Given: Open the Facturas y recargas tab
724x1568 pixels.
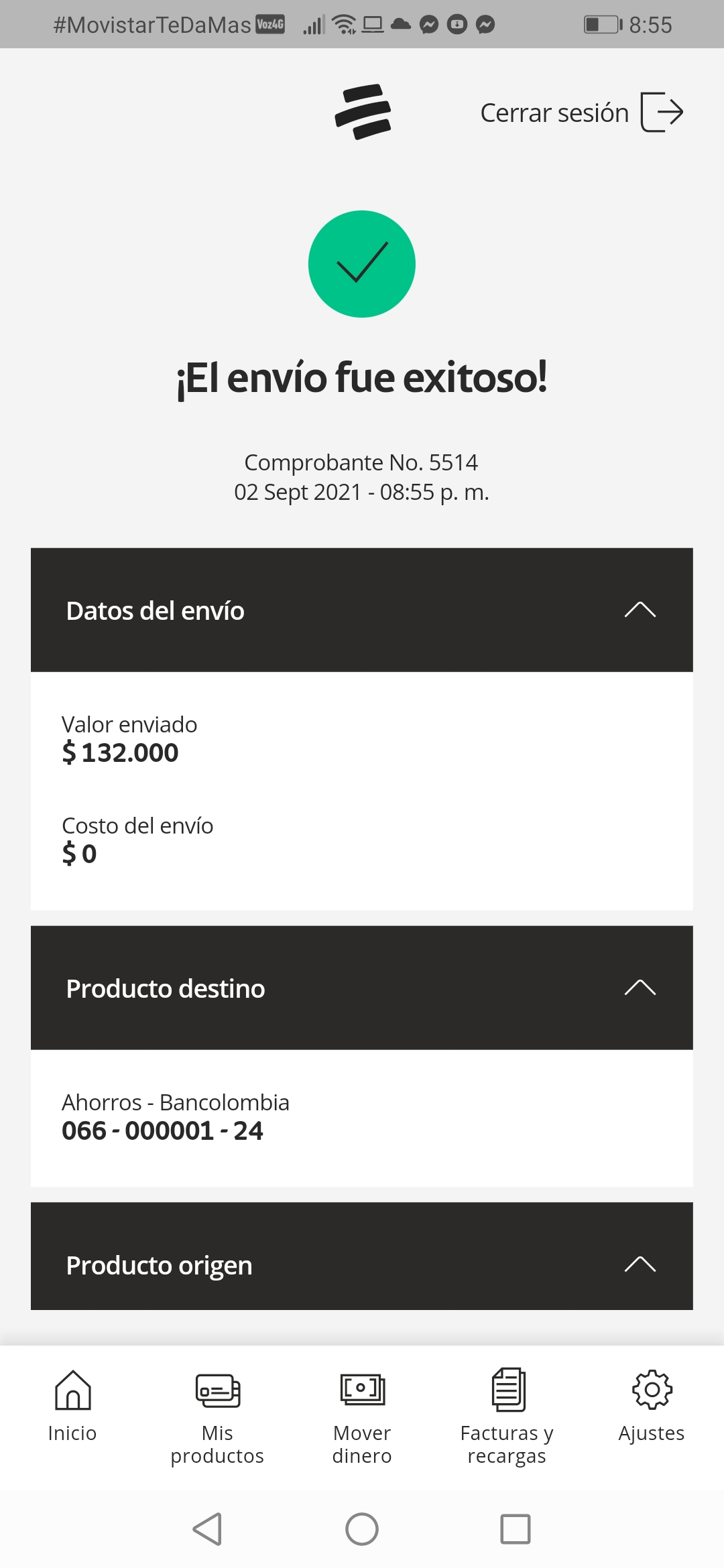Looking at the screenshot, I should [507, 1417].
